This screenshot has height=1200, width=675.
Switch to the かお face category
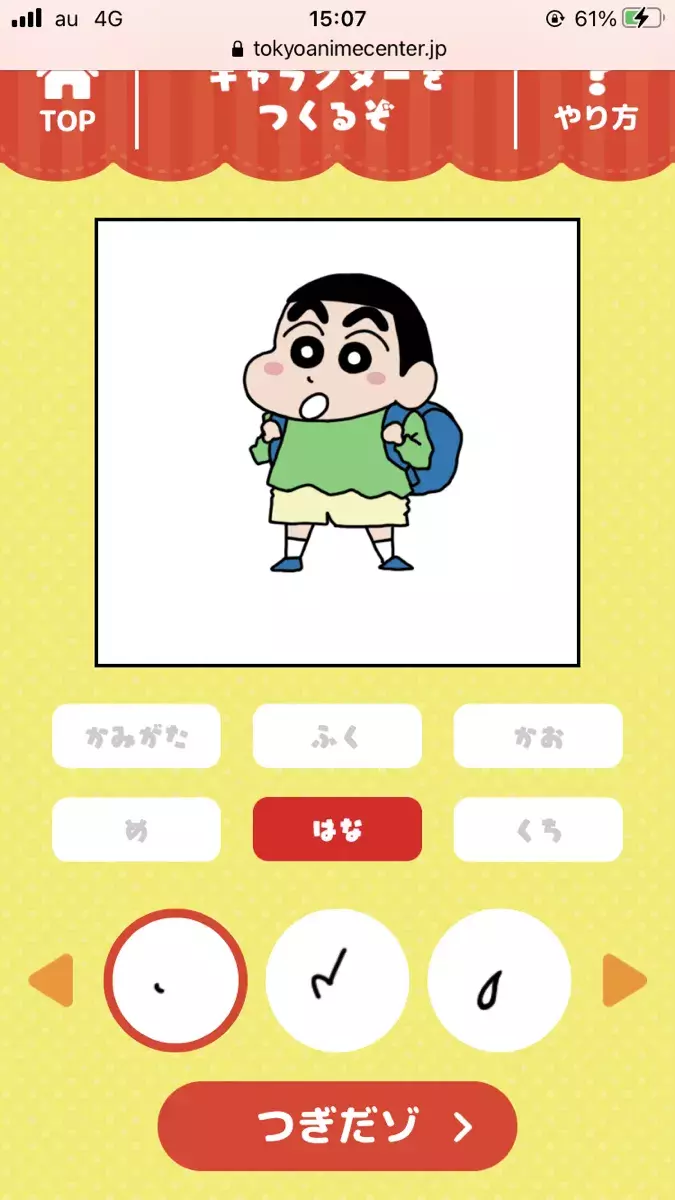coord(538,736)
